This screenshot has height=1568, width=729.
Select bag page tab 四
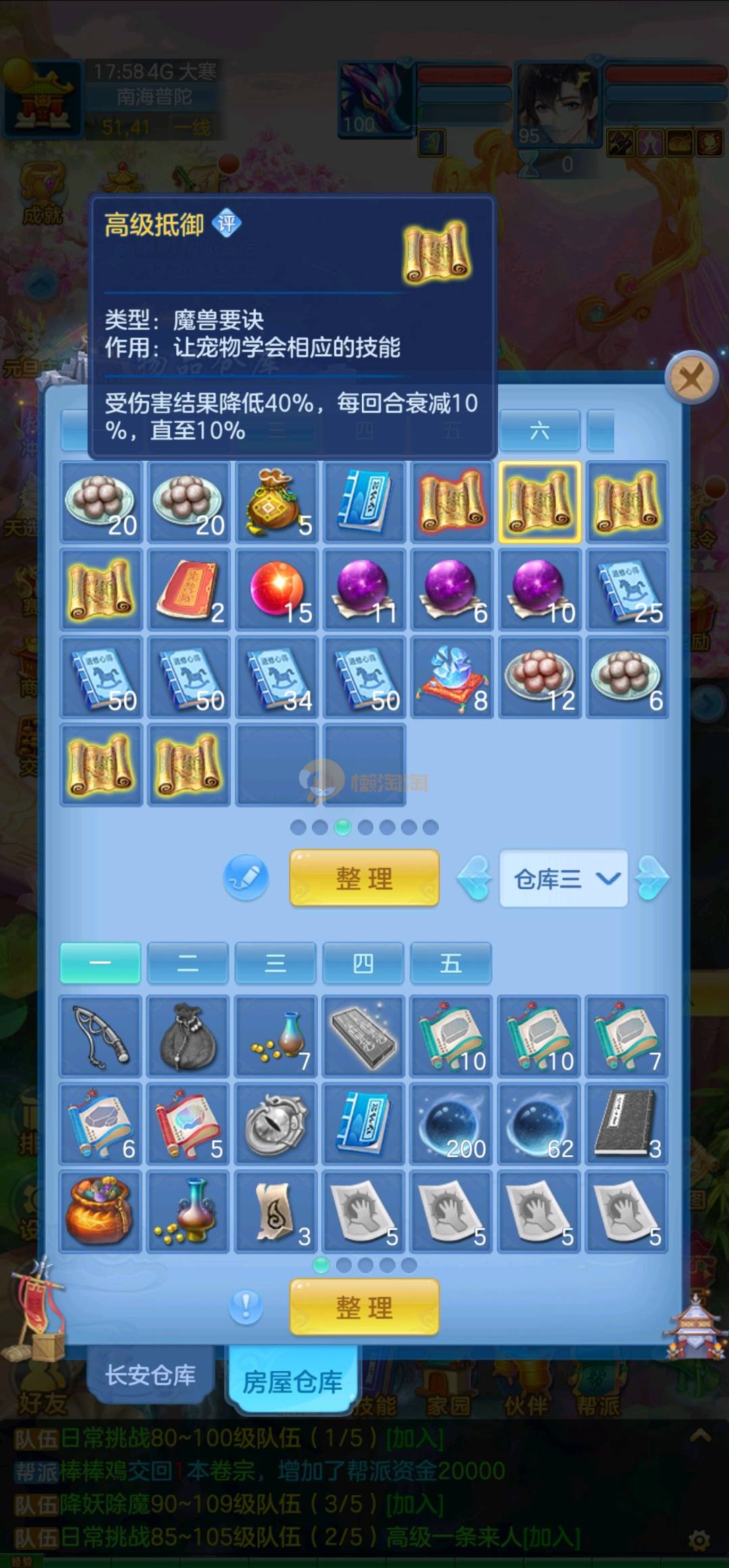(363, 963)
